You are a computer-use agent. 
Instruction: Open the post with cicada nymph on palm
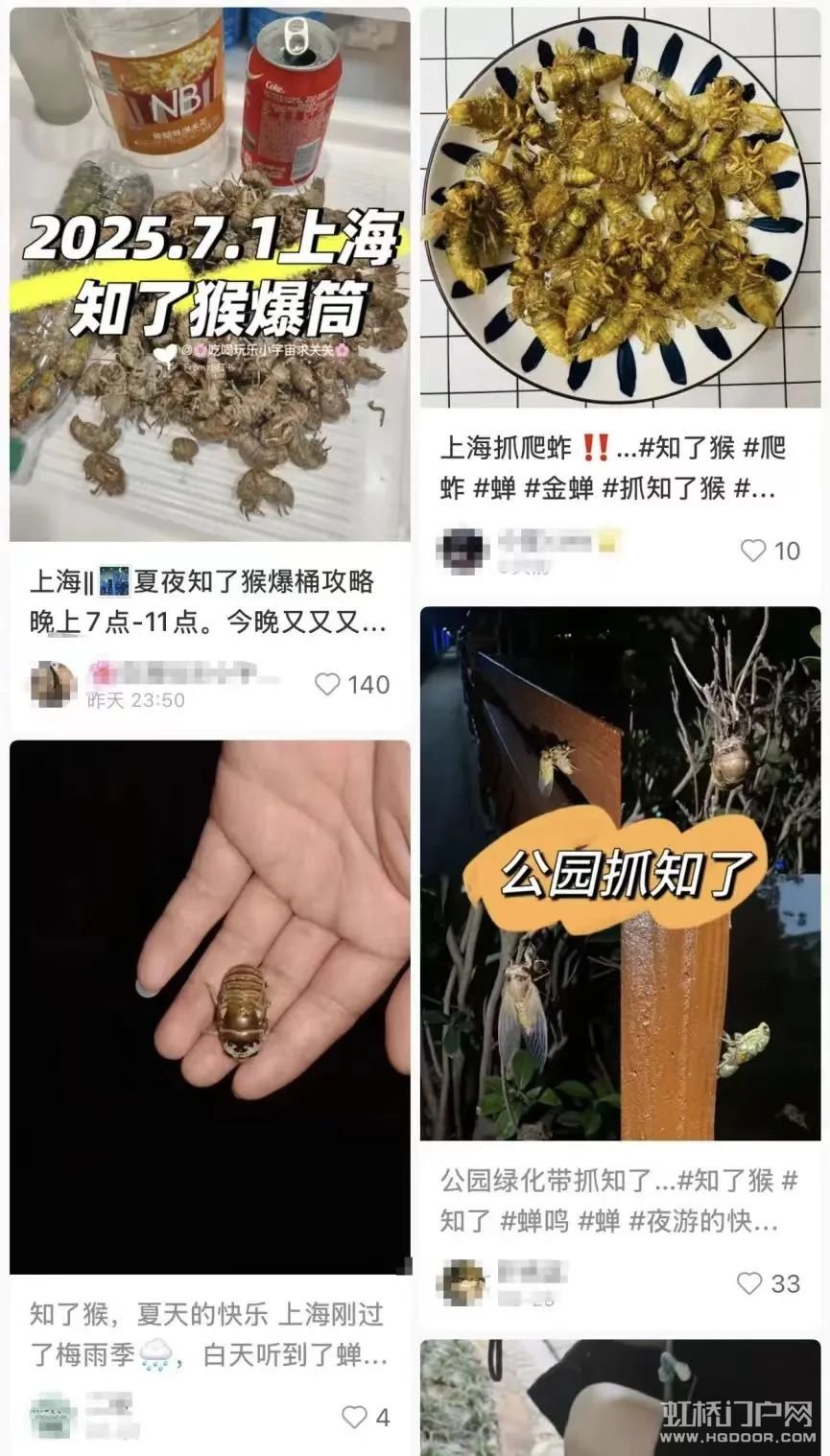[209, 1007]
